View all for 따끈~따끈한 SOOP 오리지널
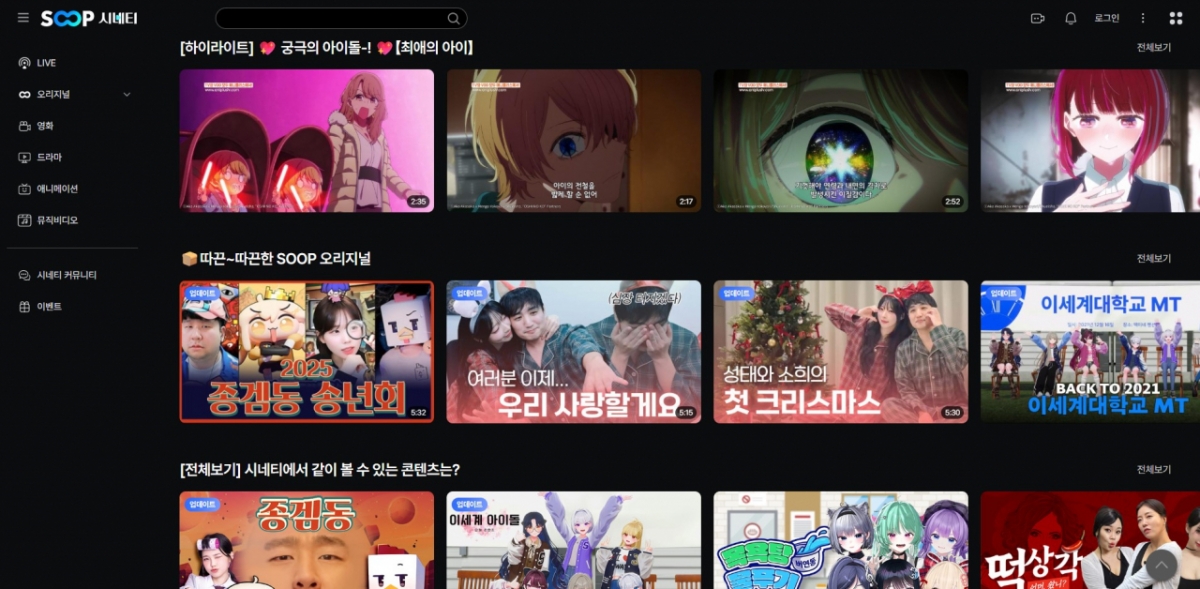Image resolution: width=1200 pixels, height=589 pixels. click(1153, 258)
